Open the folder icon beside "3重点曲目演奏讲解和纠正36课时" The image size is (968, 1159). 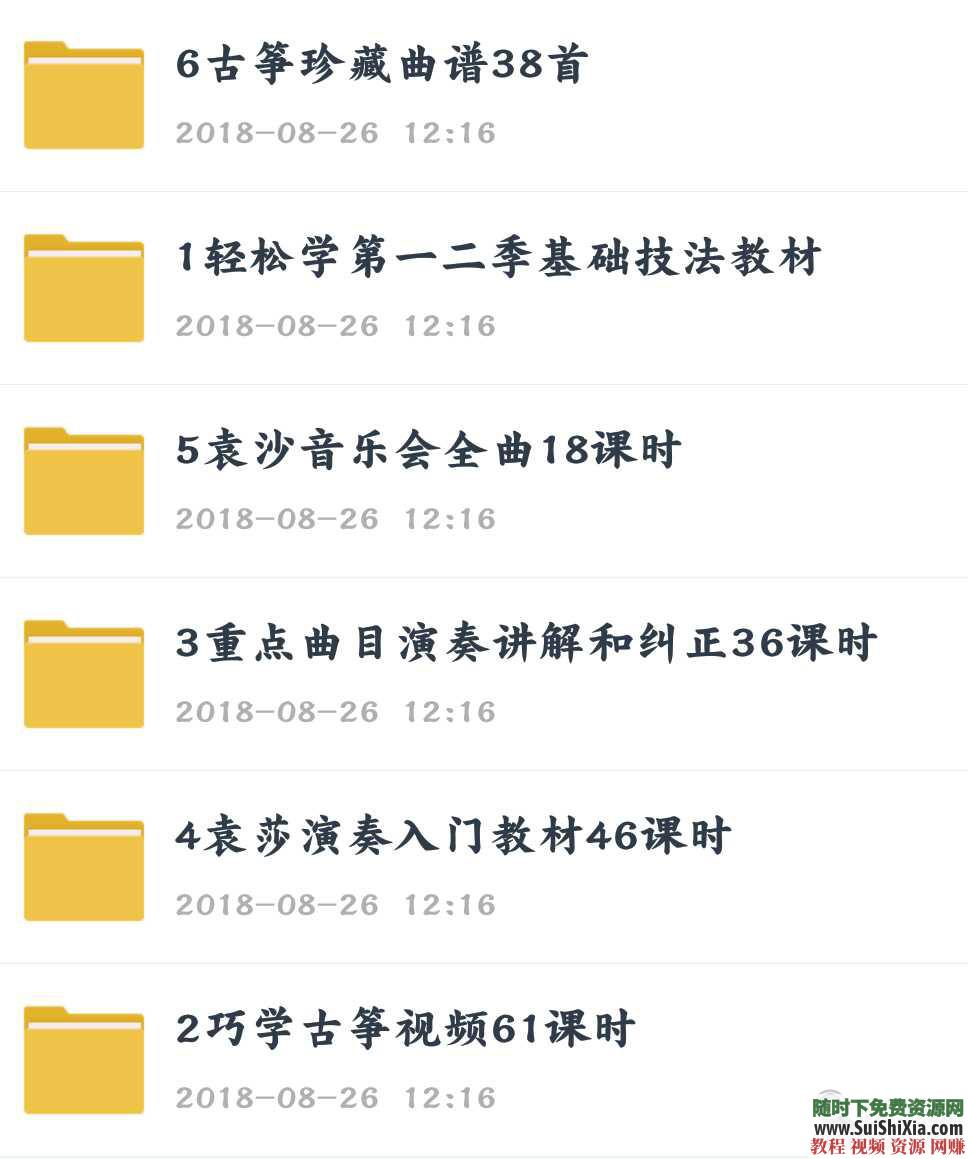tap(83, 673)
